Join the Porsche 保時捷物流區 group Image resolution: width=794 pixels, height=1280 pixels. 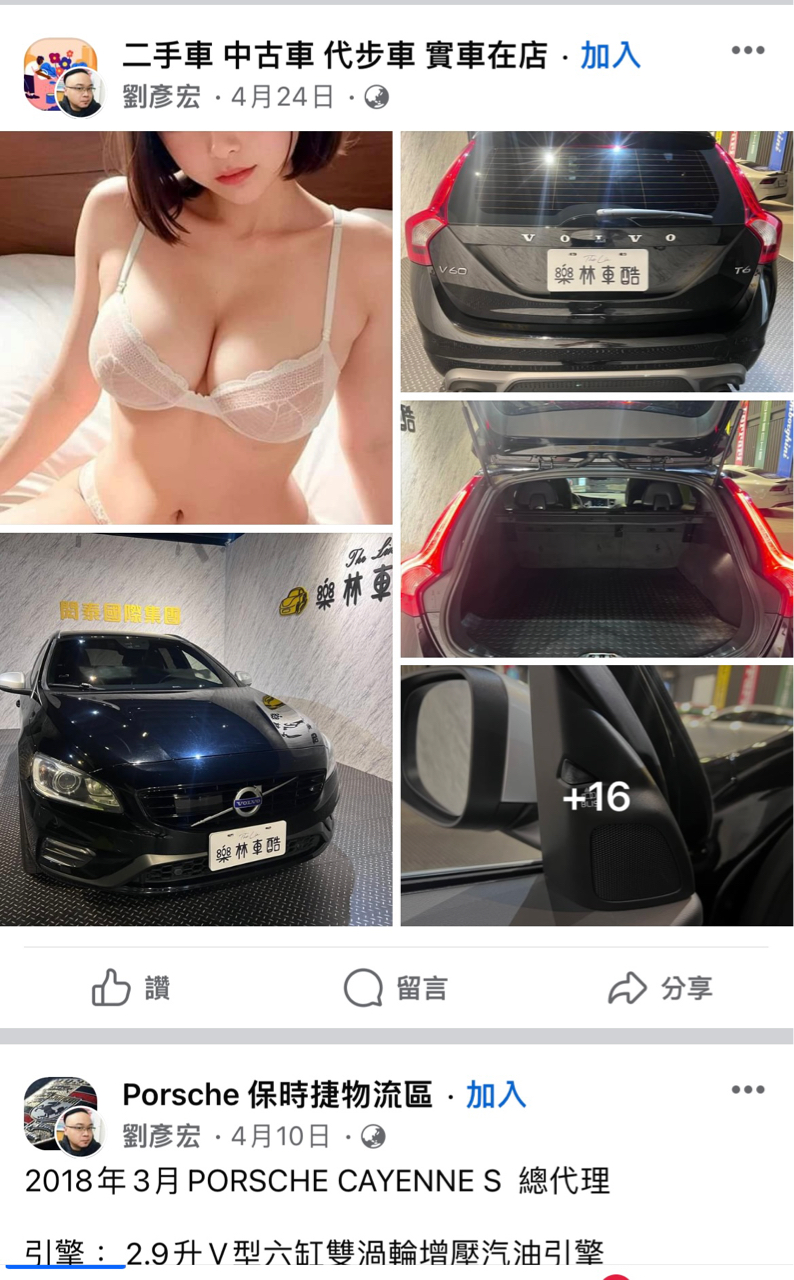click(496, 1095)
